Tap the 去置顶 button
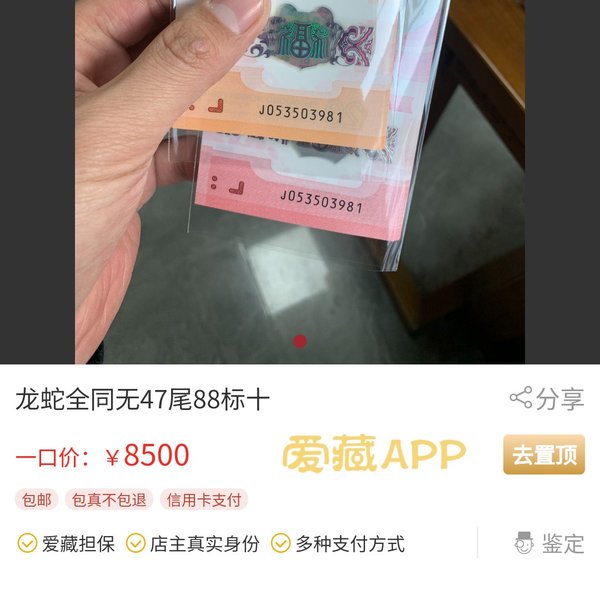Viewport: 600px width, 600px height. (x=544, y=455)
